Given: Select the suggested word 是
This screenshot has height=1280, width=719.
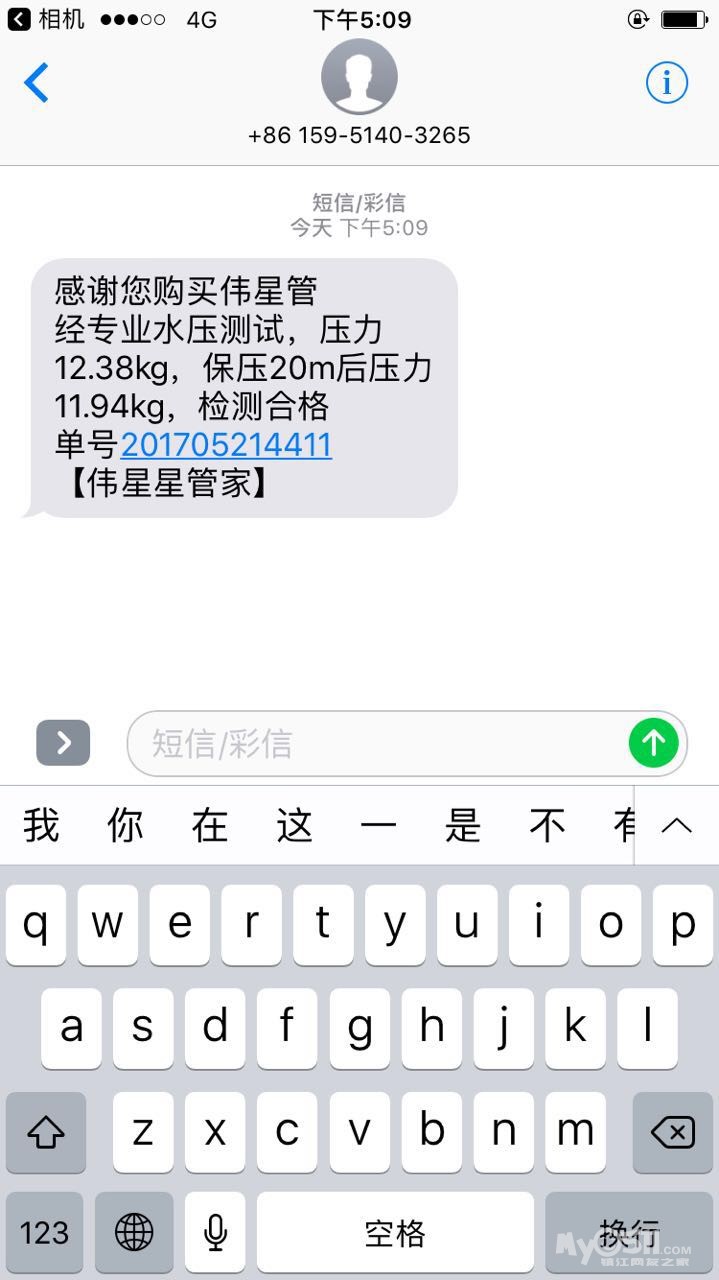Looking at the screenshot, I should [x=463, y=826].
